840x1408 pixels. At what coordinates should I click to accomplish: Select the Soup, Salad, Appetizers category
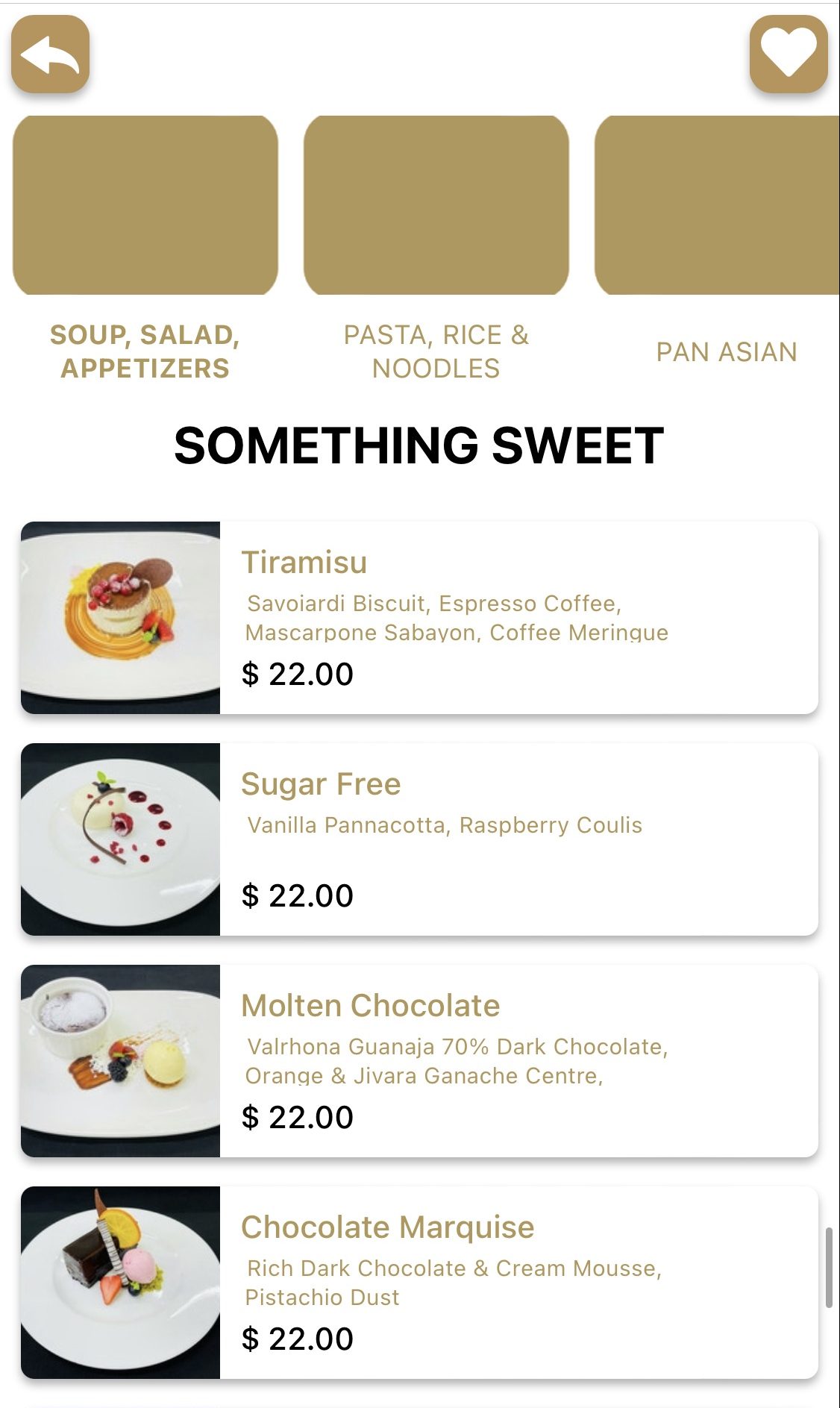145,250
